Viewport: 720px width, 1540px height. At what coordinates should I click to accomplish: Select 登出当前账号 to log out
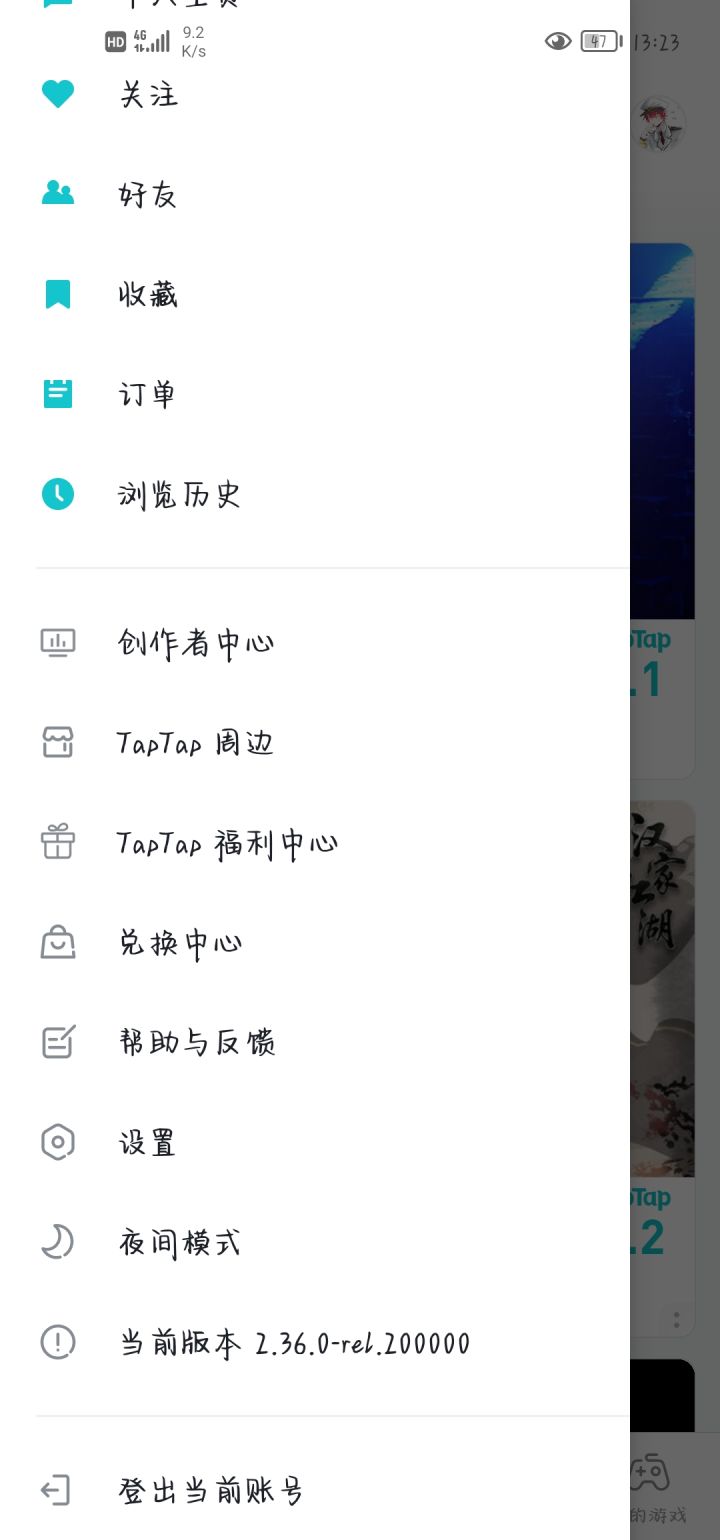click(x=210, y=1491)
